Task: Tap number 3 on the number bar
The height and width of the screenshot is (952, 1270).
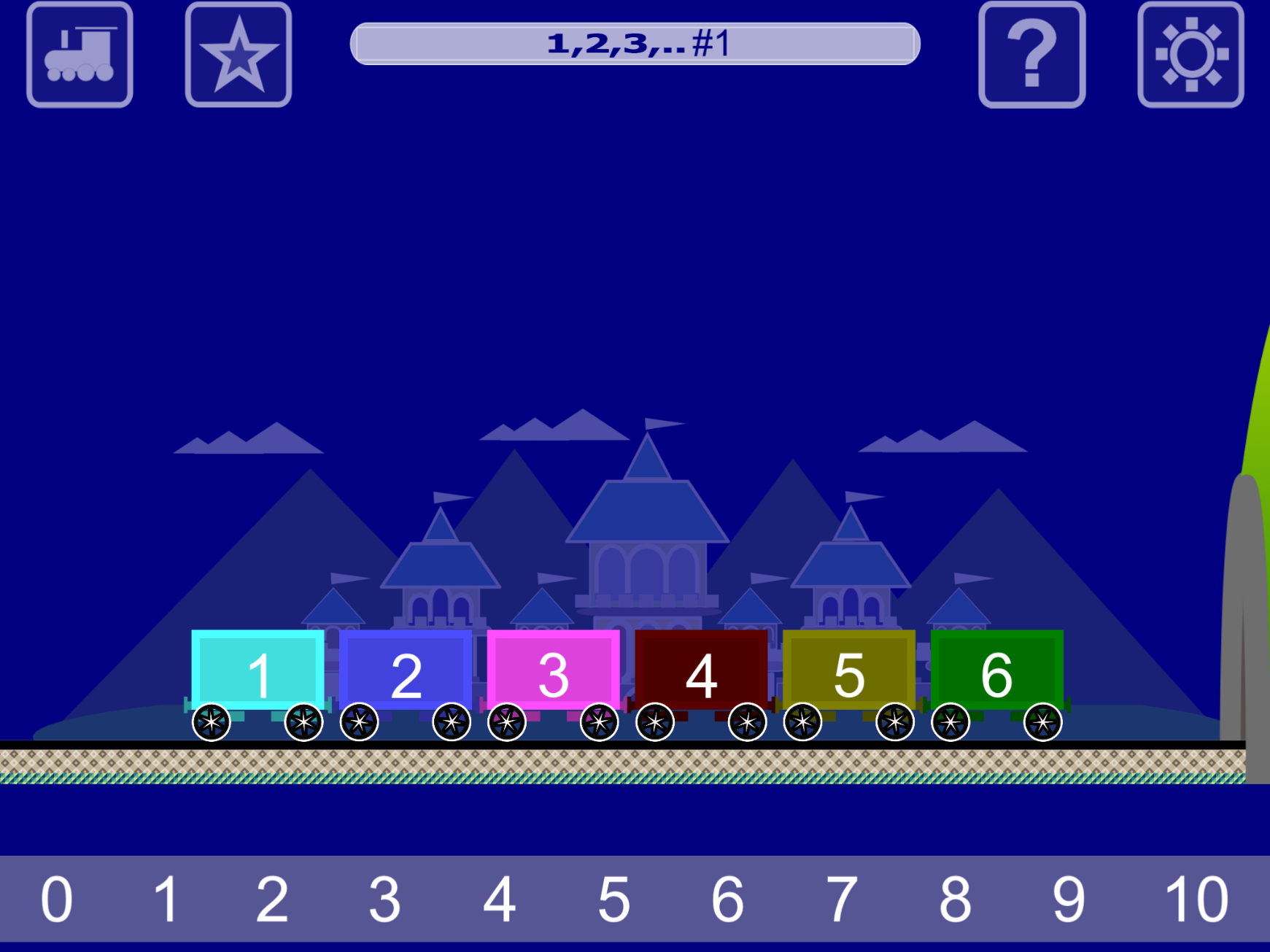Action: click(385, 899)
